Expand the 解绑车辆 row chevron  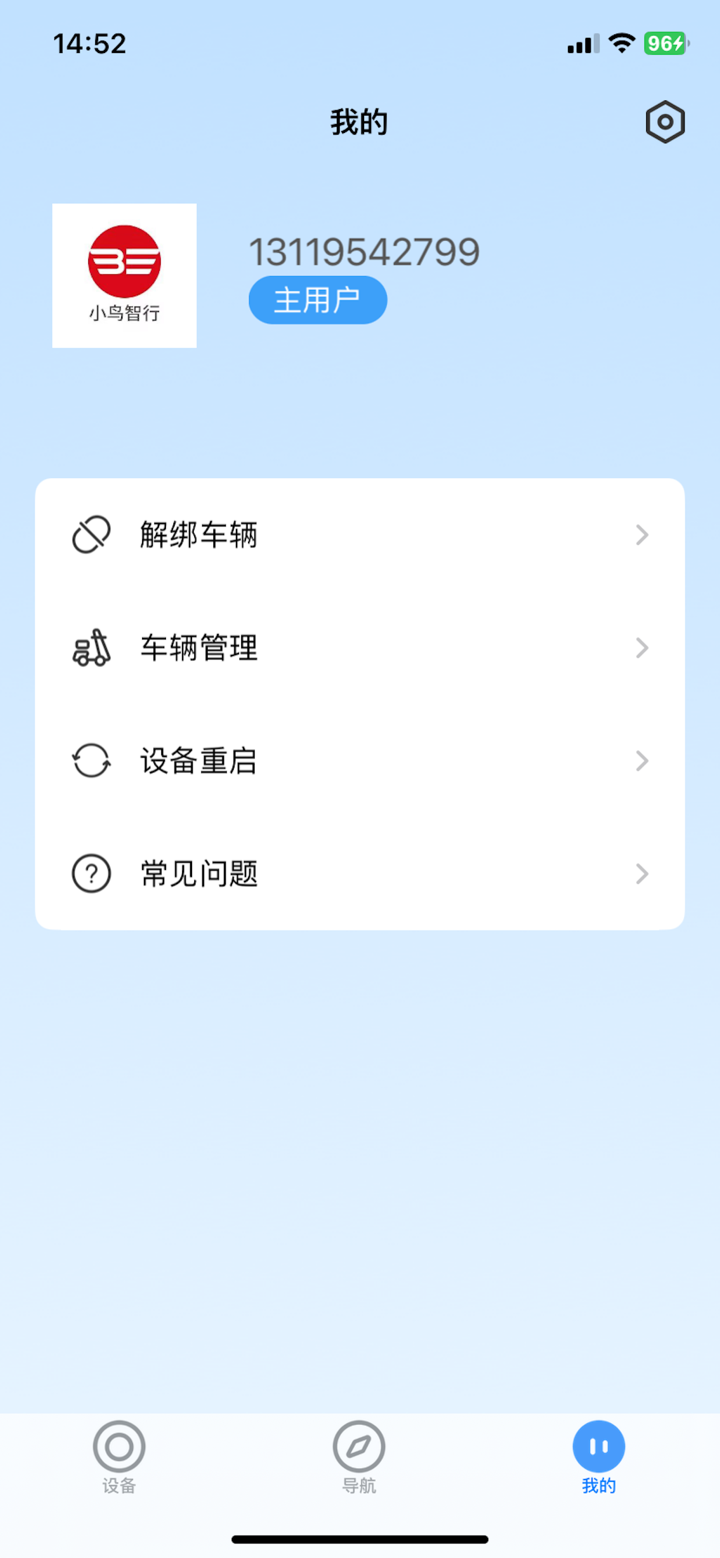coord(641,534)
